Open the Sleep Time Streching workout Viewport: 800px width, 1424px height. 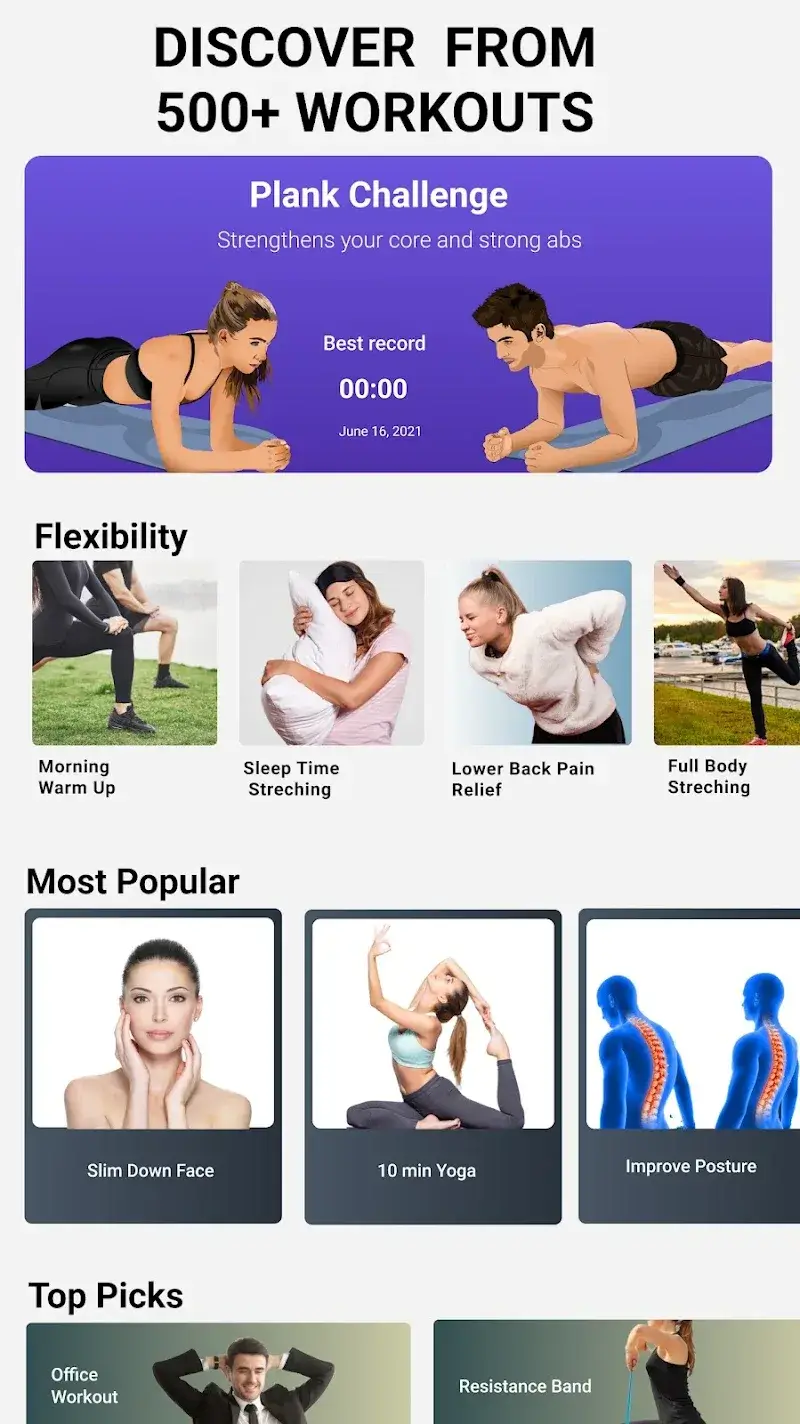click(330, 652)
